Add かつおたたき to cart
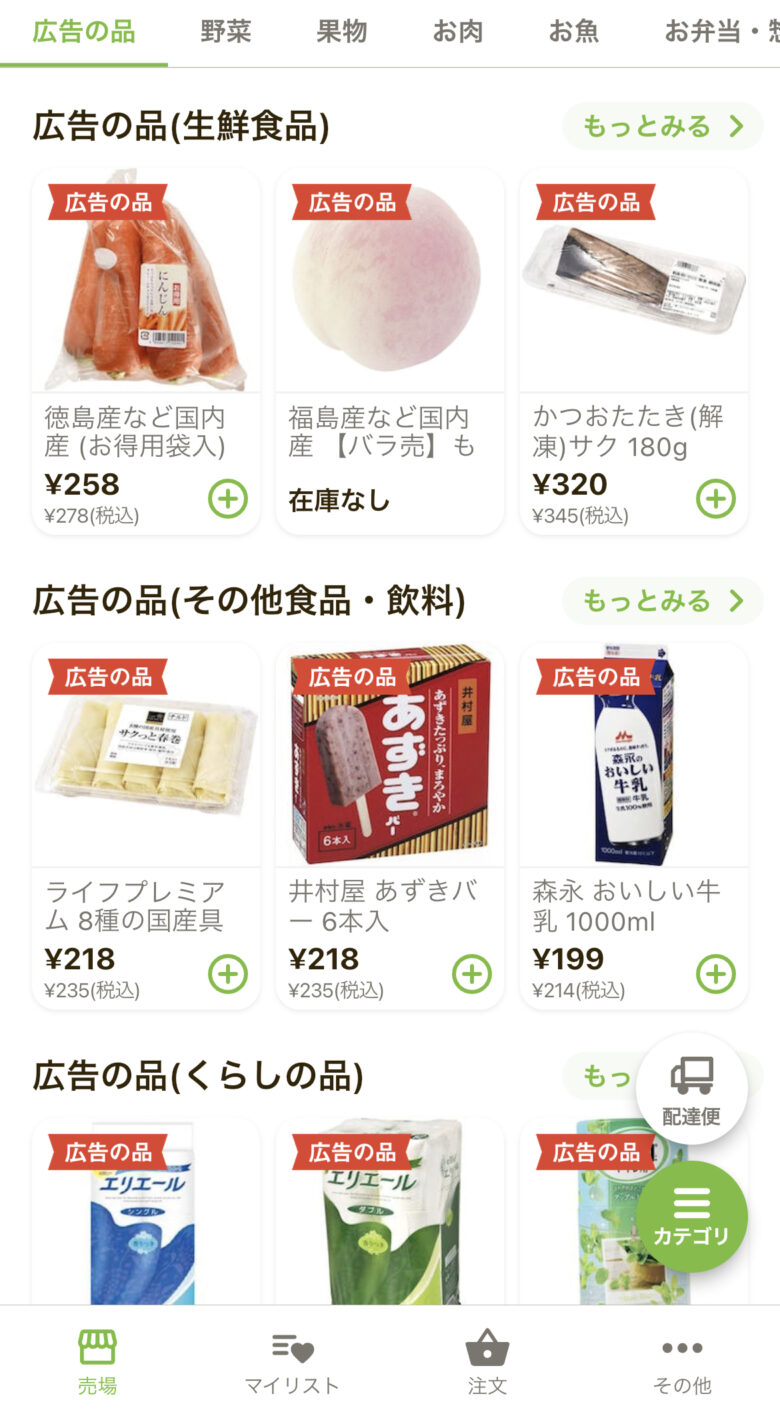780x1418 pixels. [716, 498]
